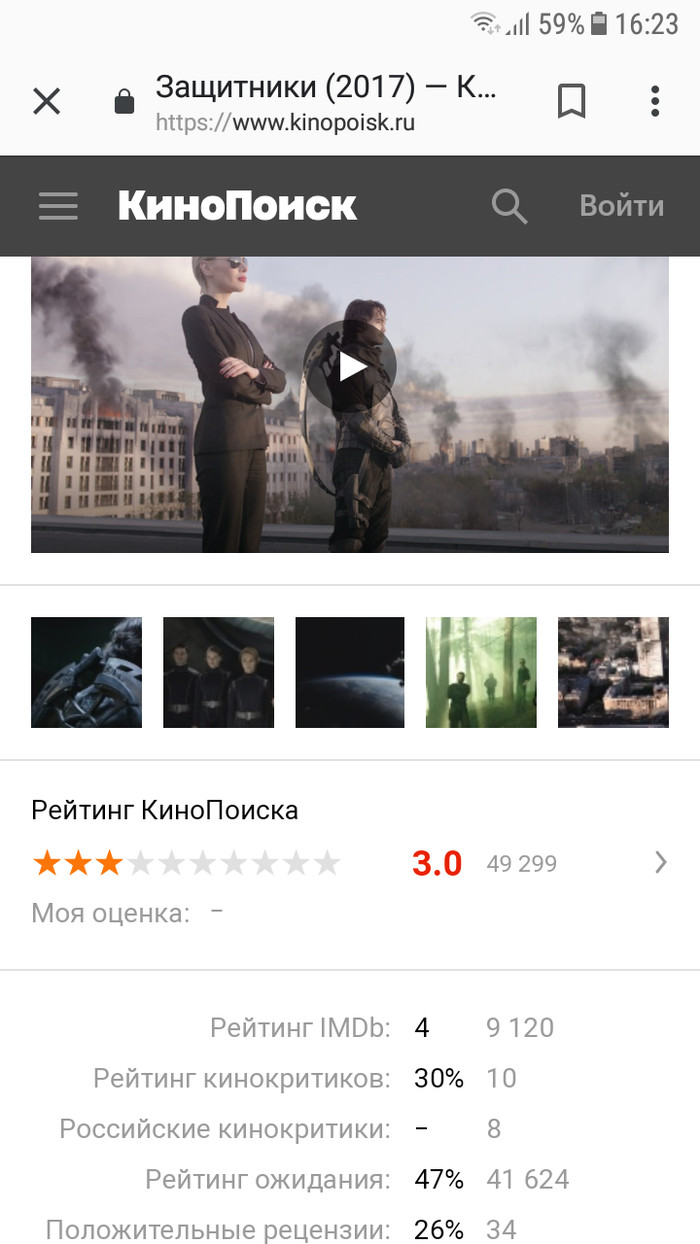Screen dimensions: 700x1244
Task: Close the browser tab with the X
Action: [x=47, y=101]
